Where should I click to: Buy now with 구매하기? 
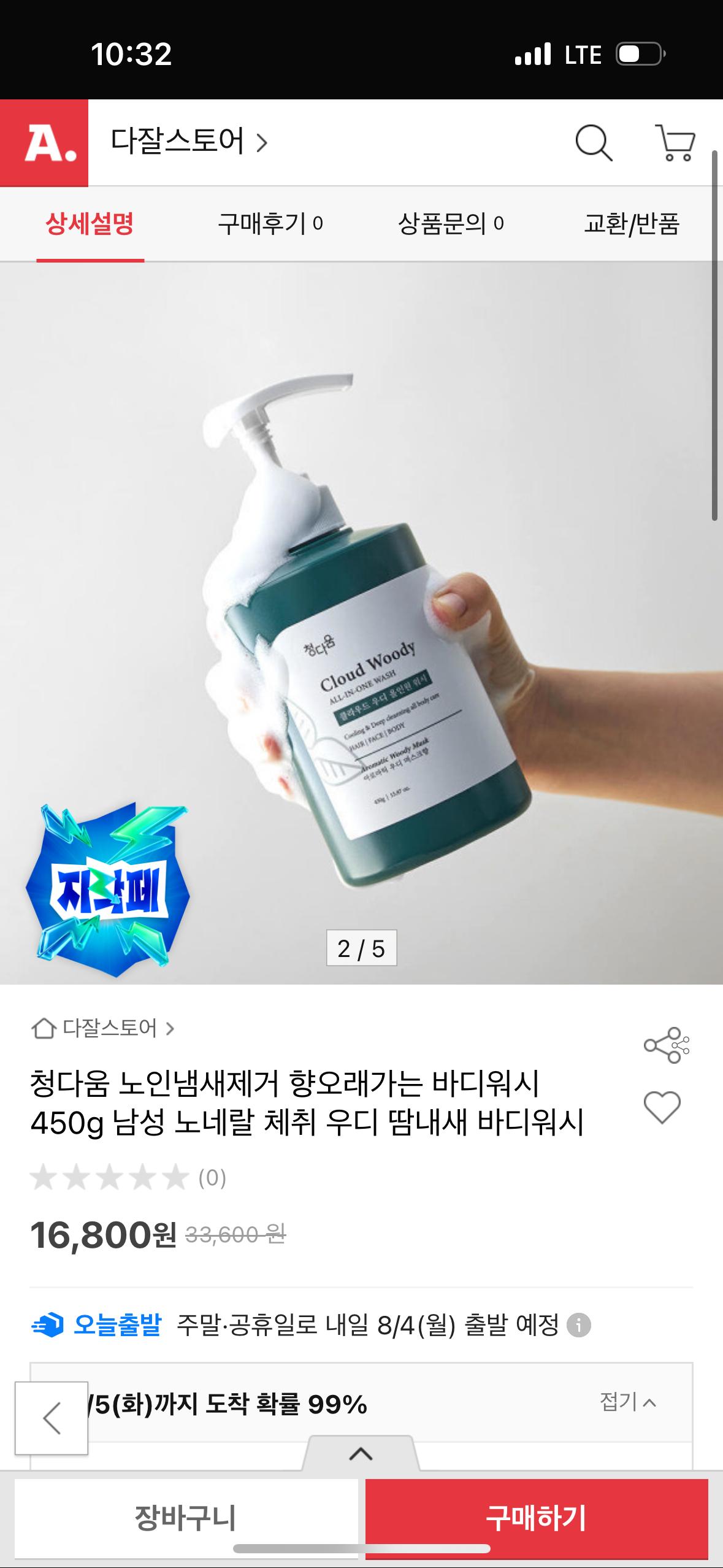[x=537, y=1518]
